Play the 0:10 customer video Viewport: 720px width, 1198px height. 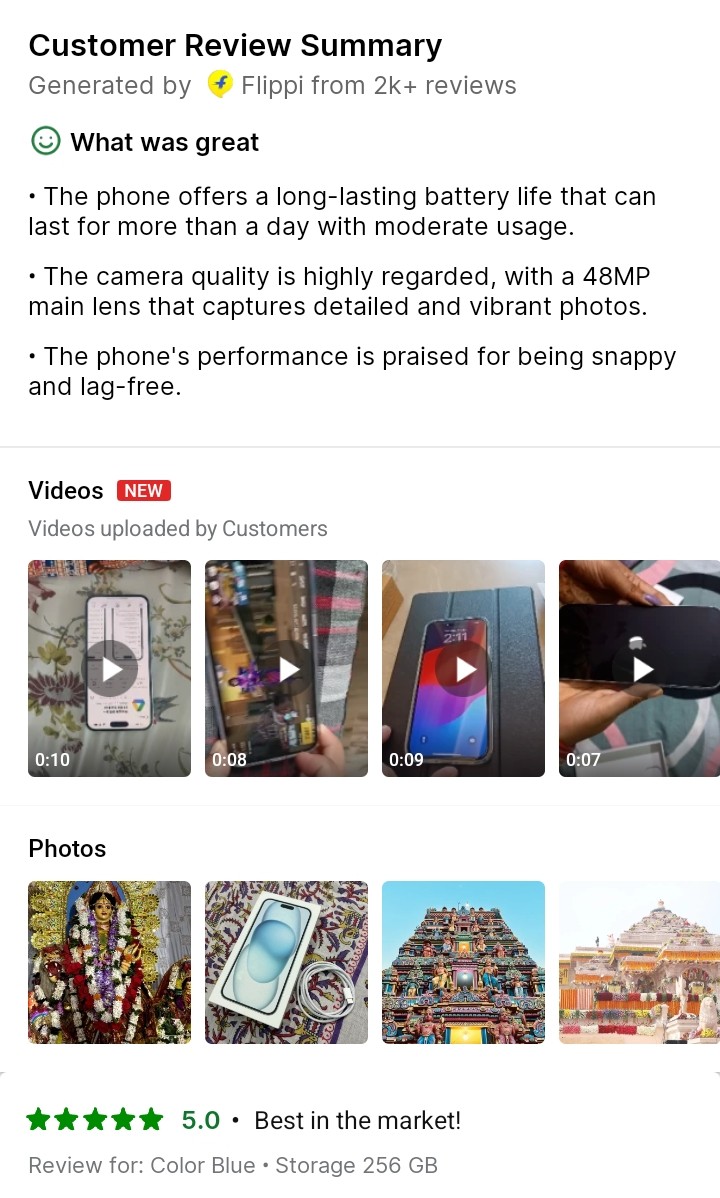110,668
